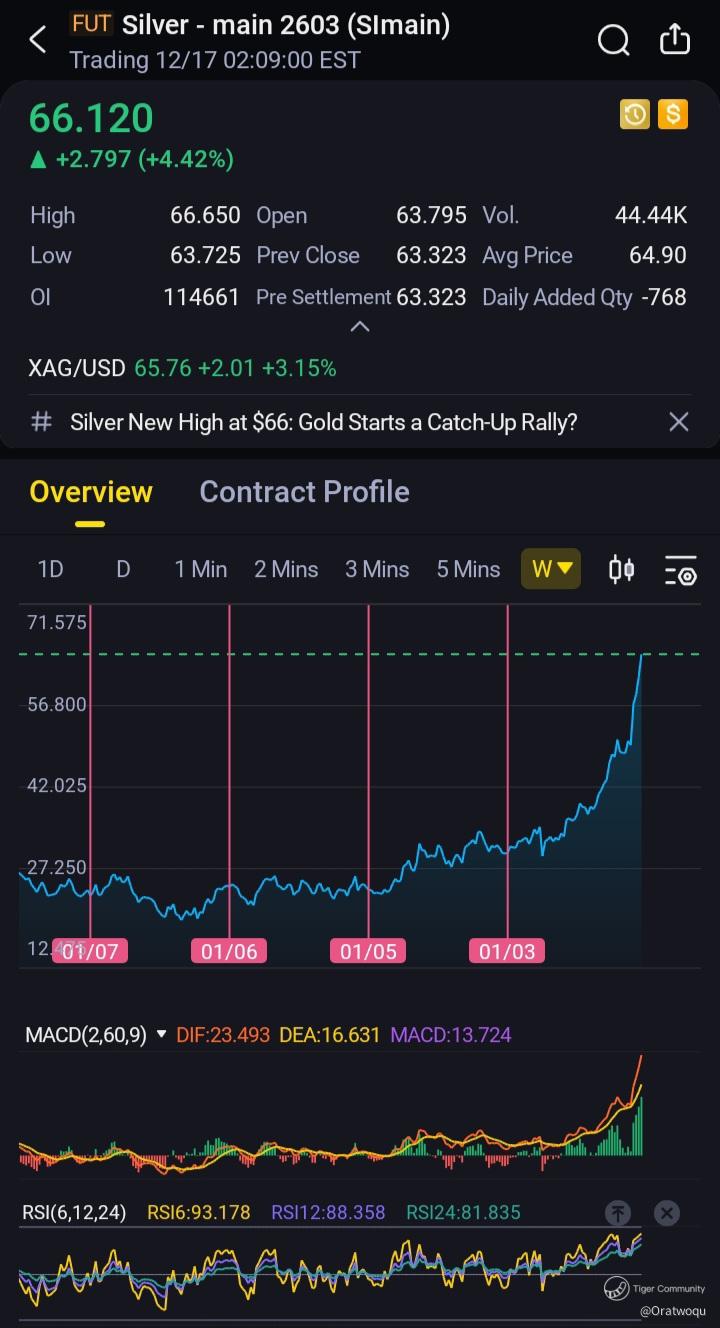Switch to the Contract Profile tab
The height and width of the screenshot is (1328, 720).
click(x=304, y=492)
